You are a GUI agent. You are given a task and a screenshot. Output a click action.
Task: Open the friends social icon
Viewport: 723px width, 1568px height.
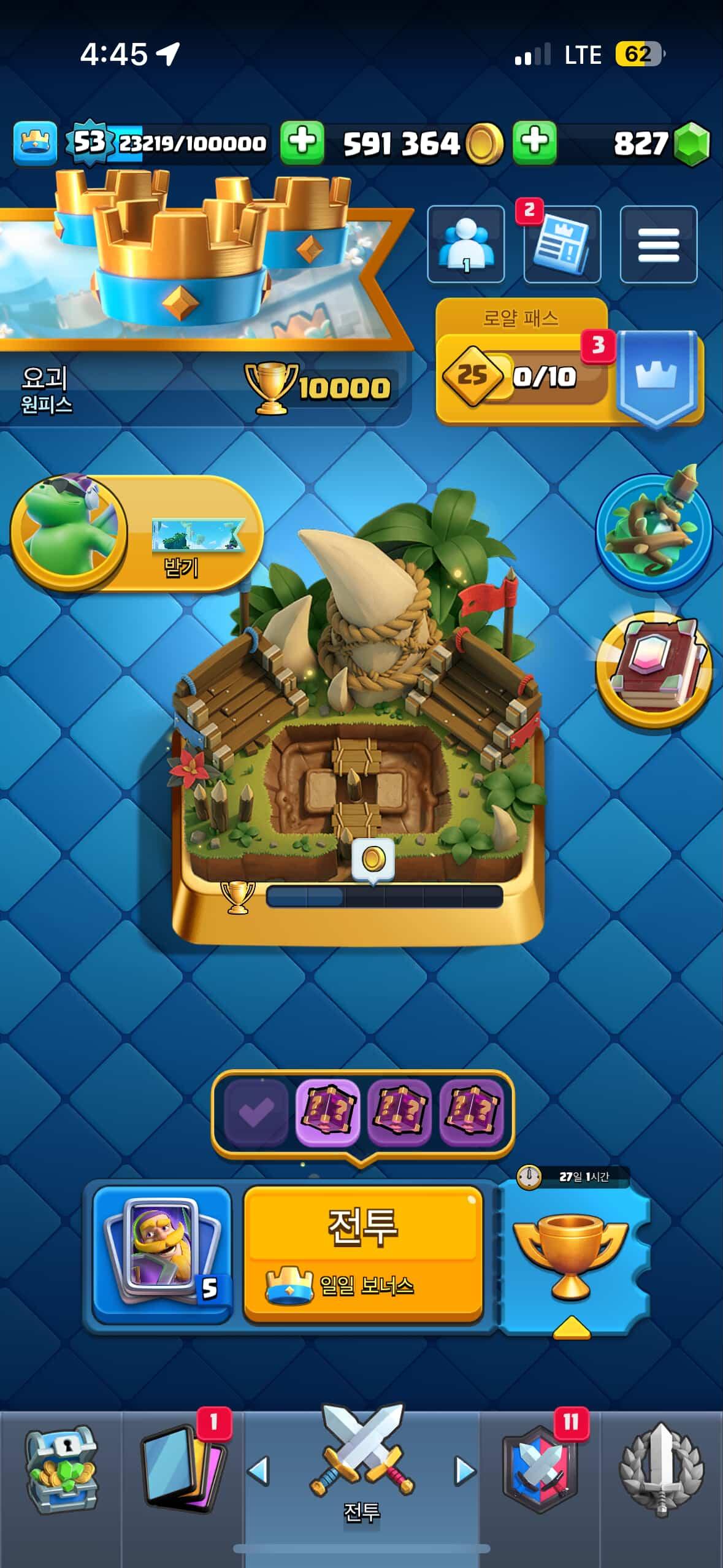click(x=465, y=244)
